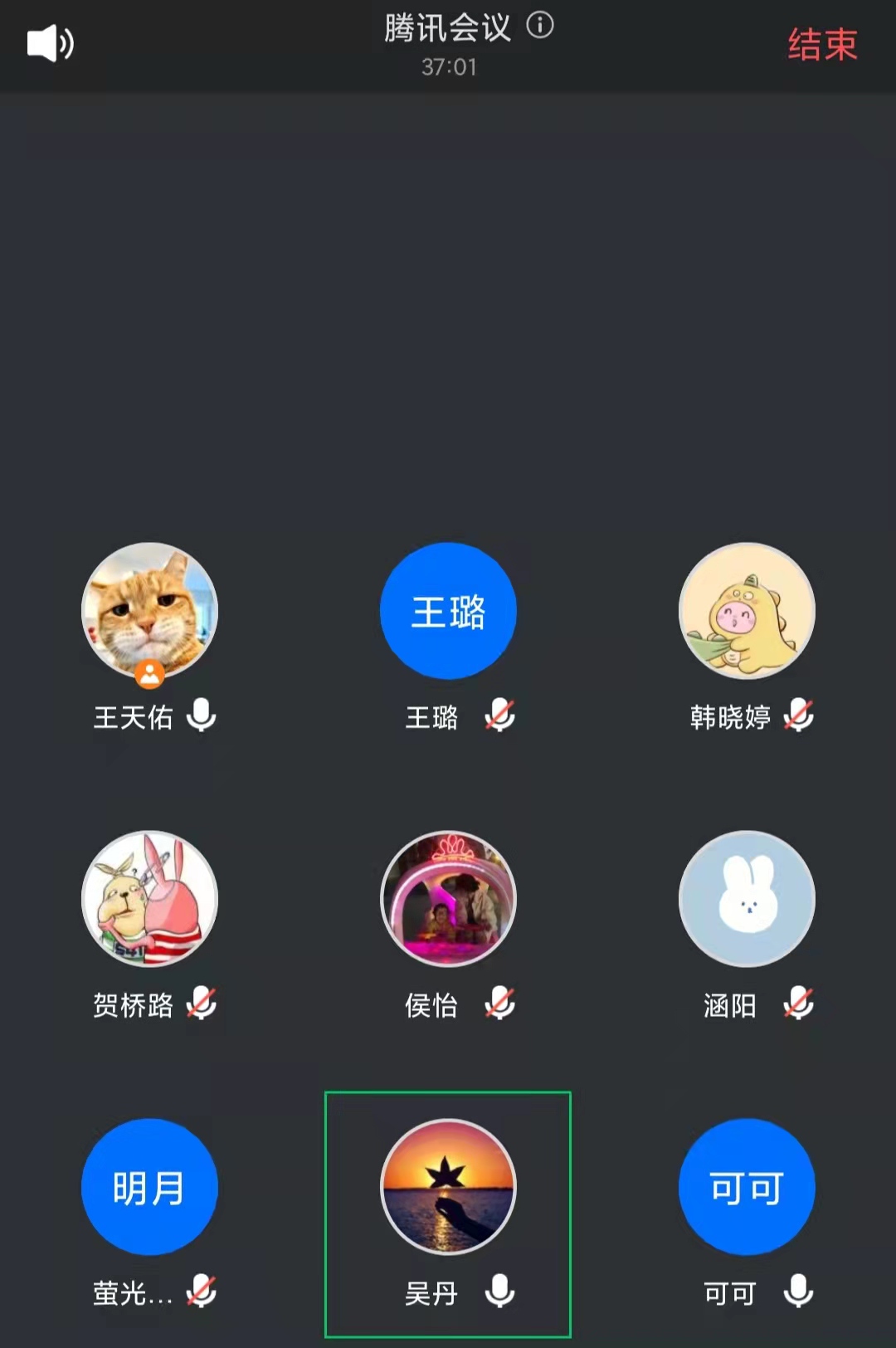Open 王璐's participant tile
Viewport: 896px width, 1348px height.
[448, 612]
